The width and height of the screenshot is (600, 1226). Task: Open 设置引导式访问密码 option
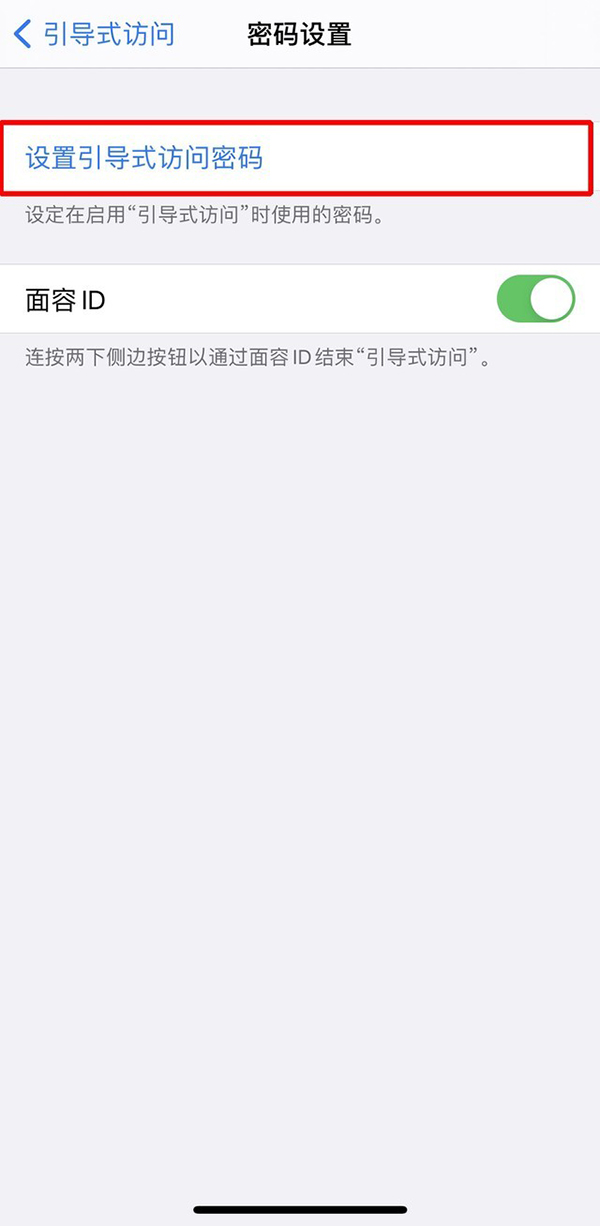145,158
